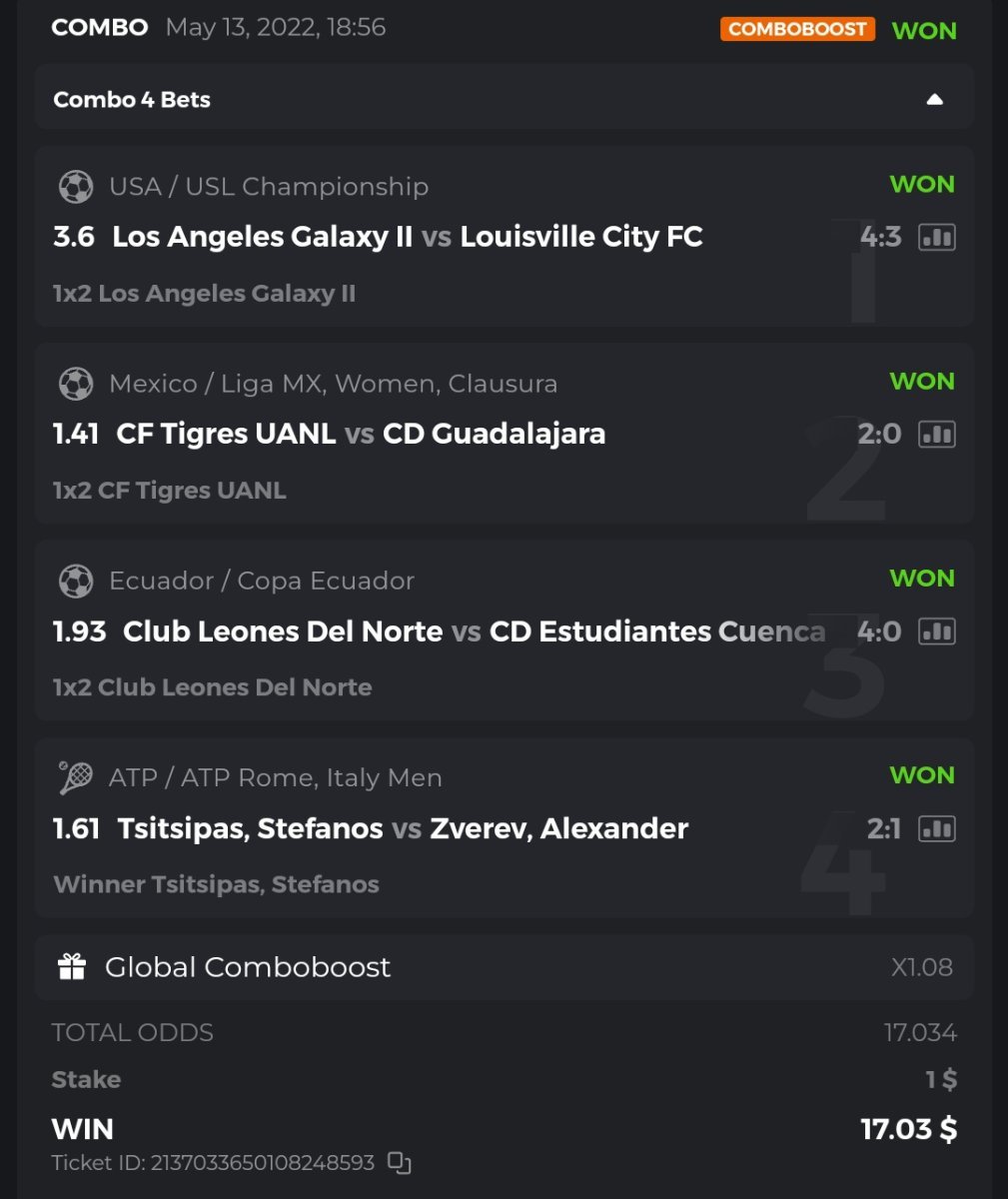Screen dimensions: 1008x1199
Task: Collapse the Combo 4 Bets section
Action: (x=934, y=99)
